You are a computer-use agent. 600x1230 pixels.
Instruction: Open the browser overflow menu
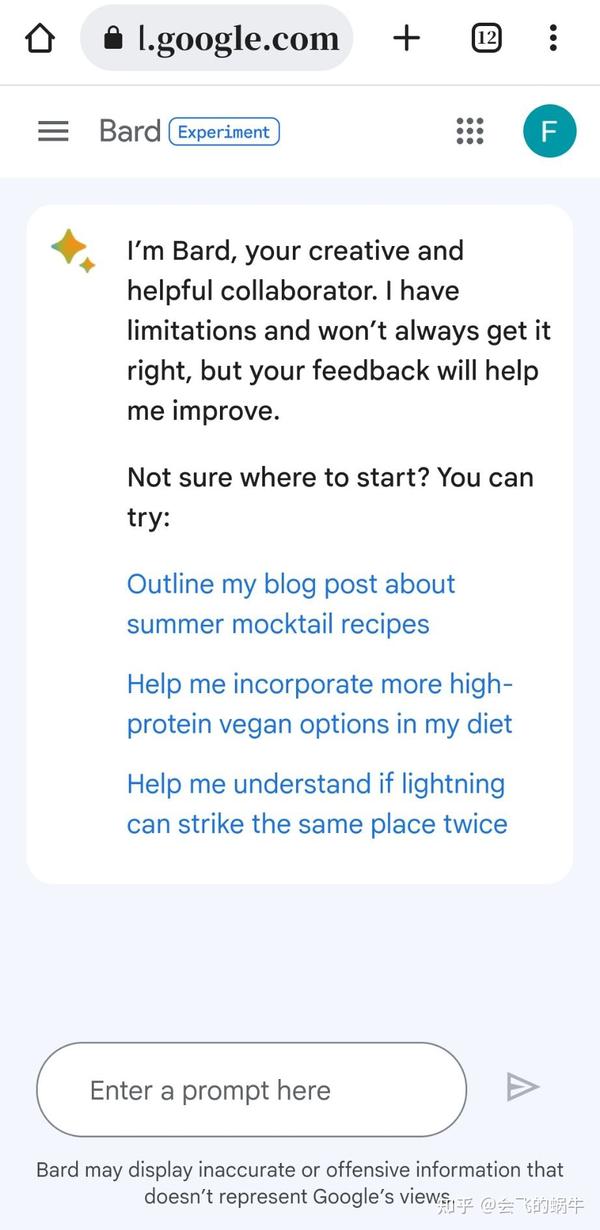tap(553, 39)
